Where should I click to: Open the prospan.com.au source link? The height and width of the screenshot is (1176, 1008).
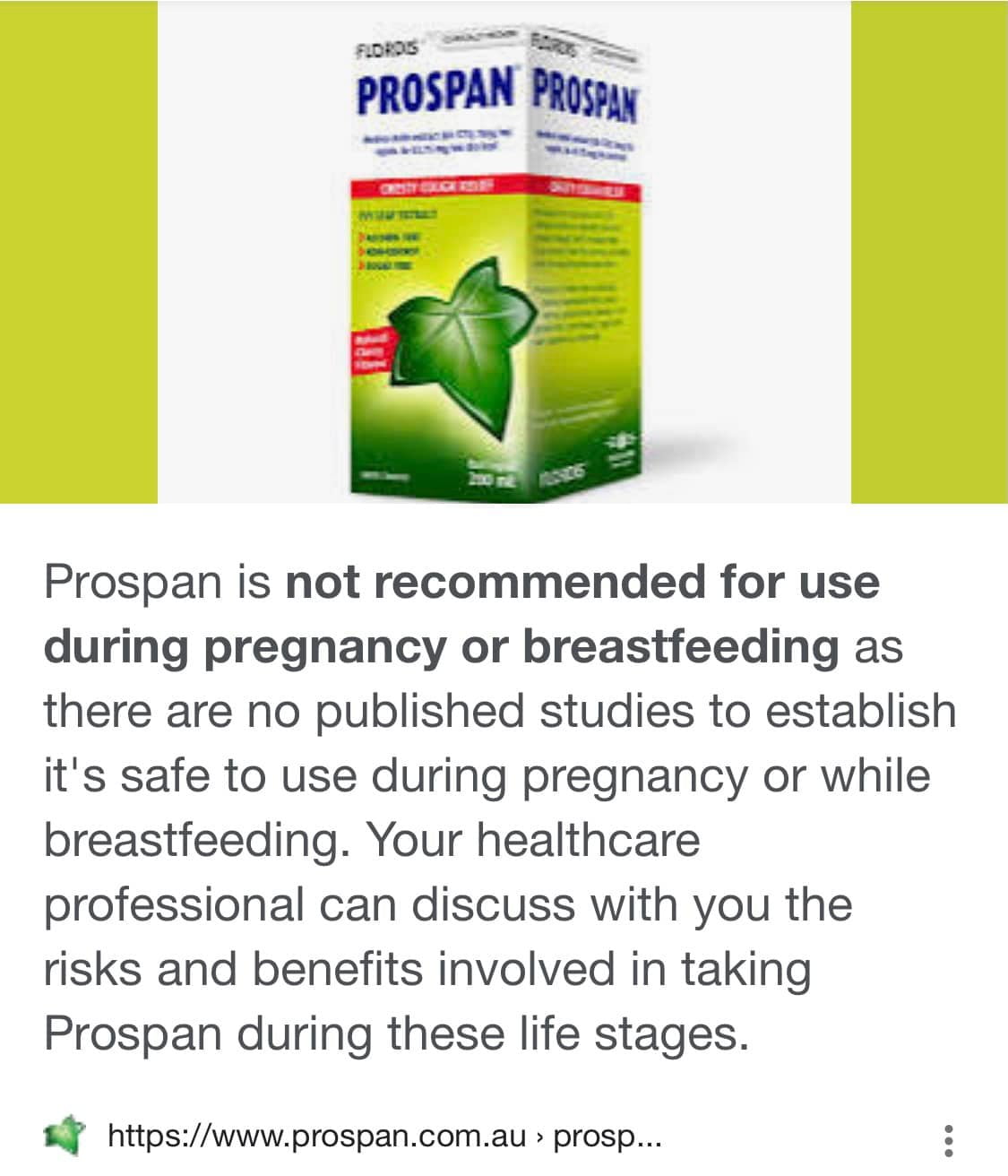383,1137
